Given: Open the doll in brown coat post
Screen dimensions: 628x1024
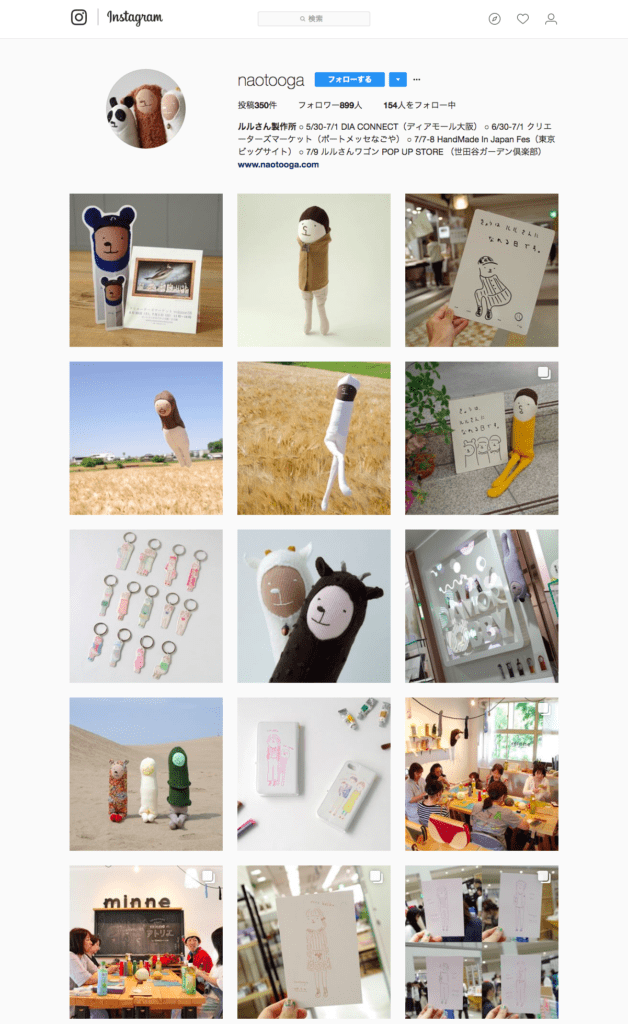Looking at the screenshot, I should point(314,270).
